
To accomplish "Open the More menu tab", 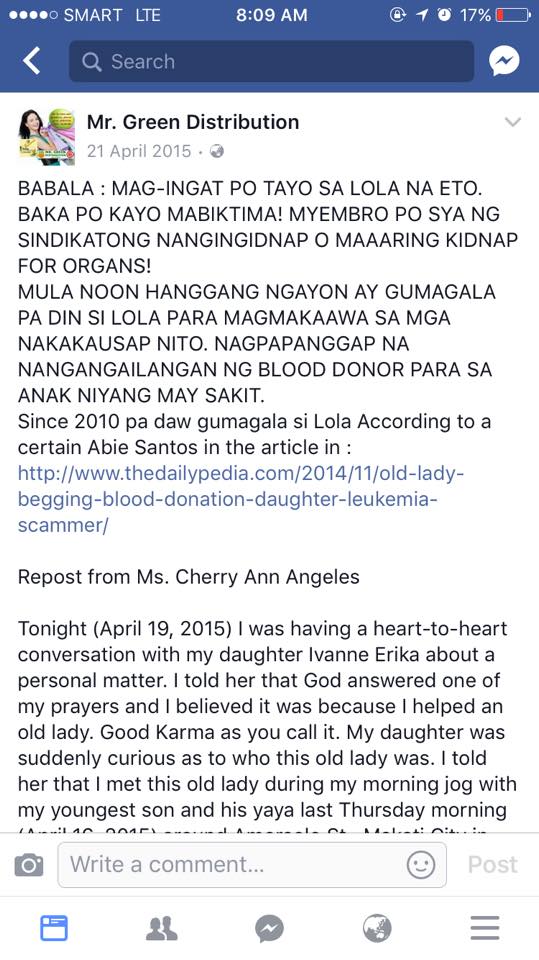I will click(485, 928).
